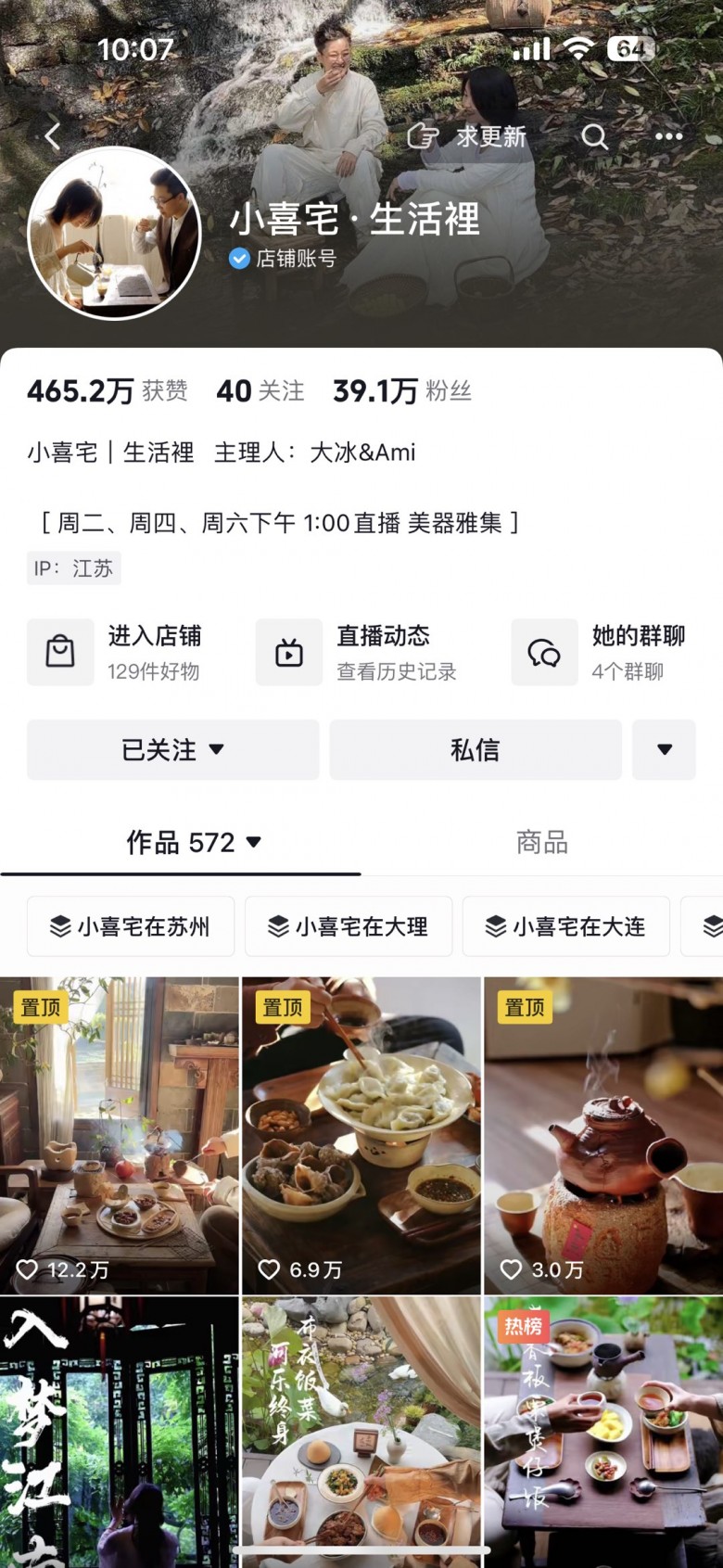Switch to the 商品 tab
Image resolution: width=723 pixels, height=1568 pixels.
pyautogui.click(x=541, y=842)
